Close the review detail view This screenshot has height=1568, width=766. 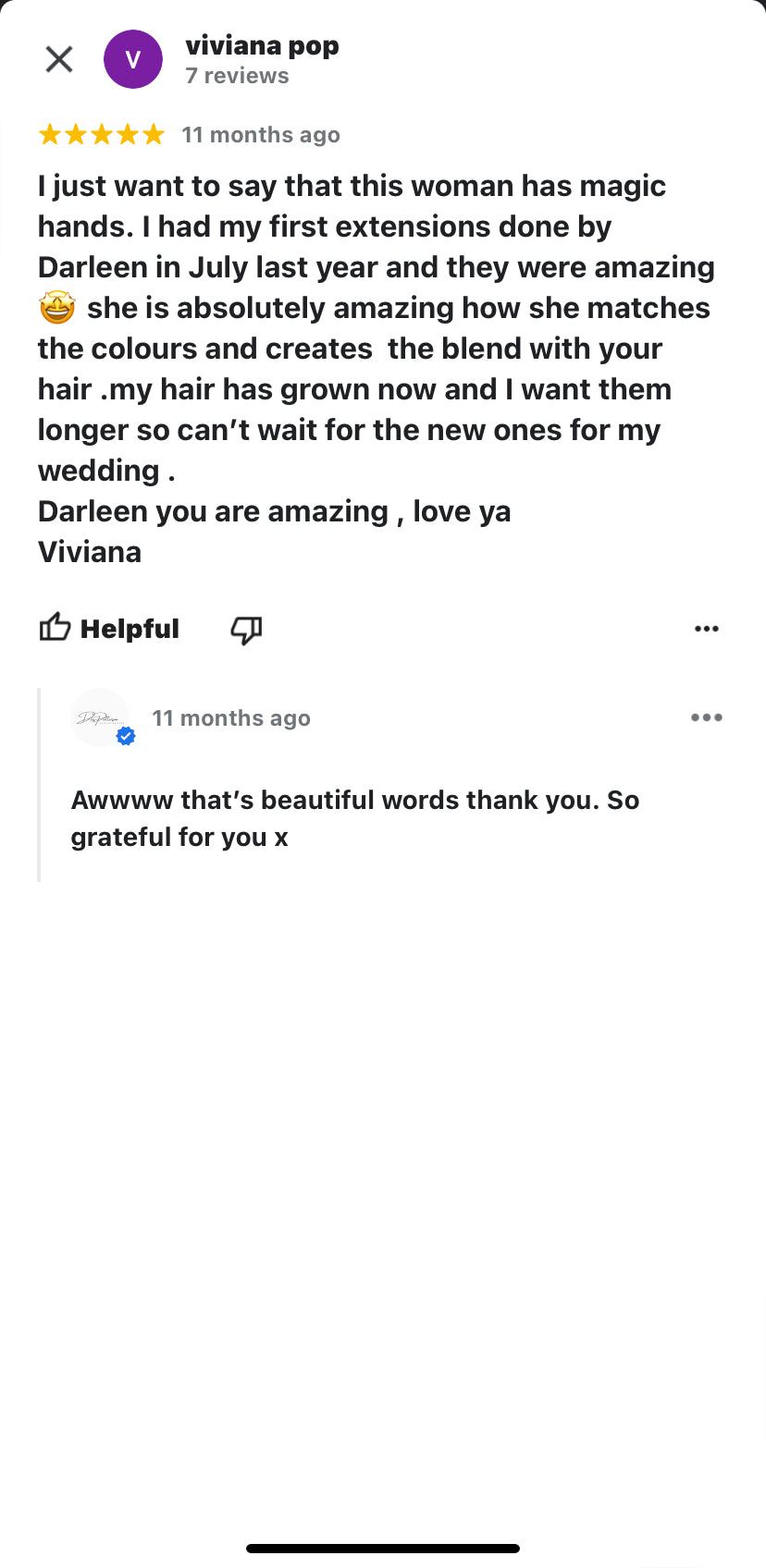(x=59, y=59)
